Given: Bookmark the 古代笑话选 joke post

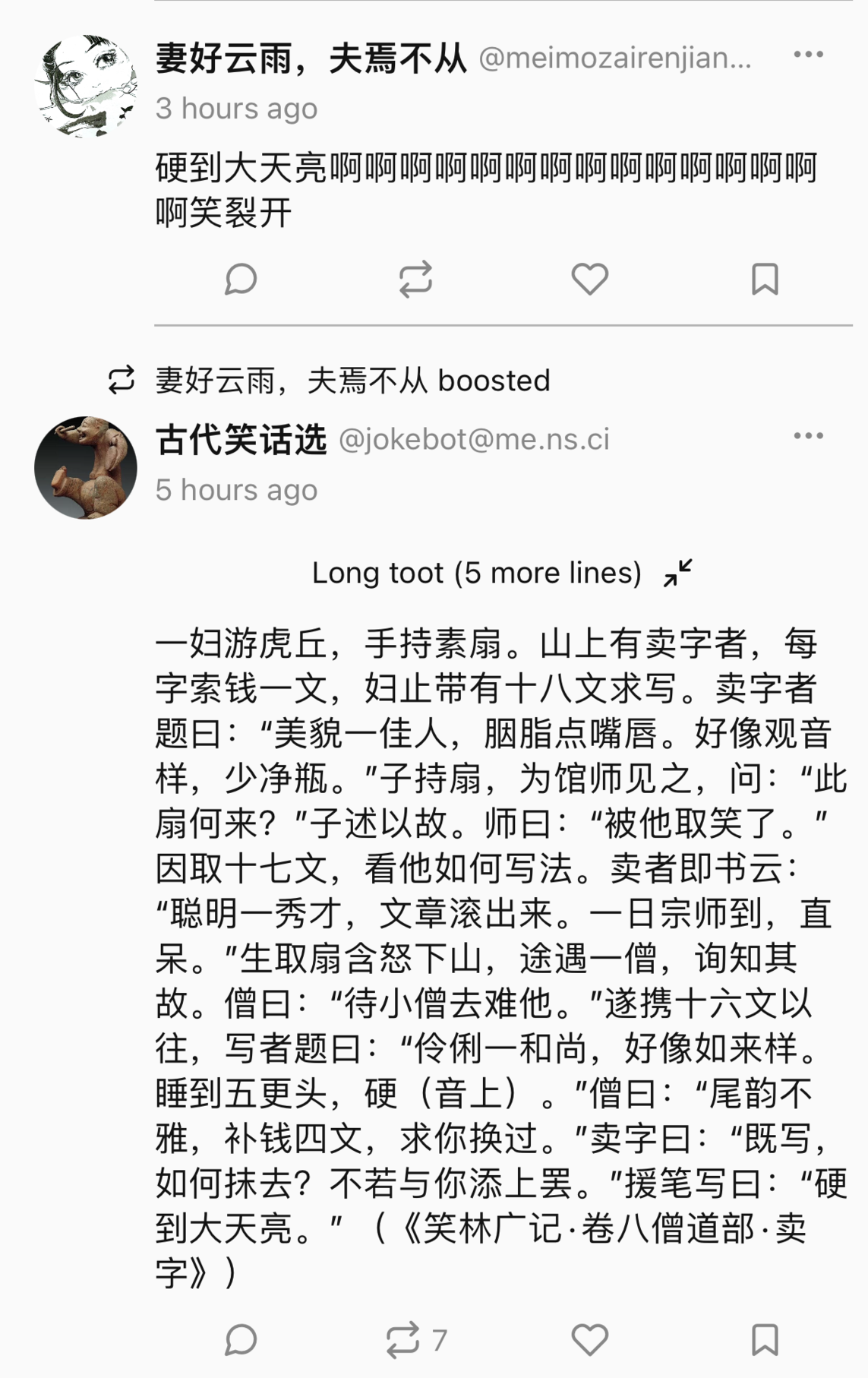Looking at the screenshot, I should [x=764, y=1339].
